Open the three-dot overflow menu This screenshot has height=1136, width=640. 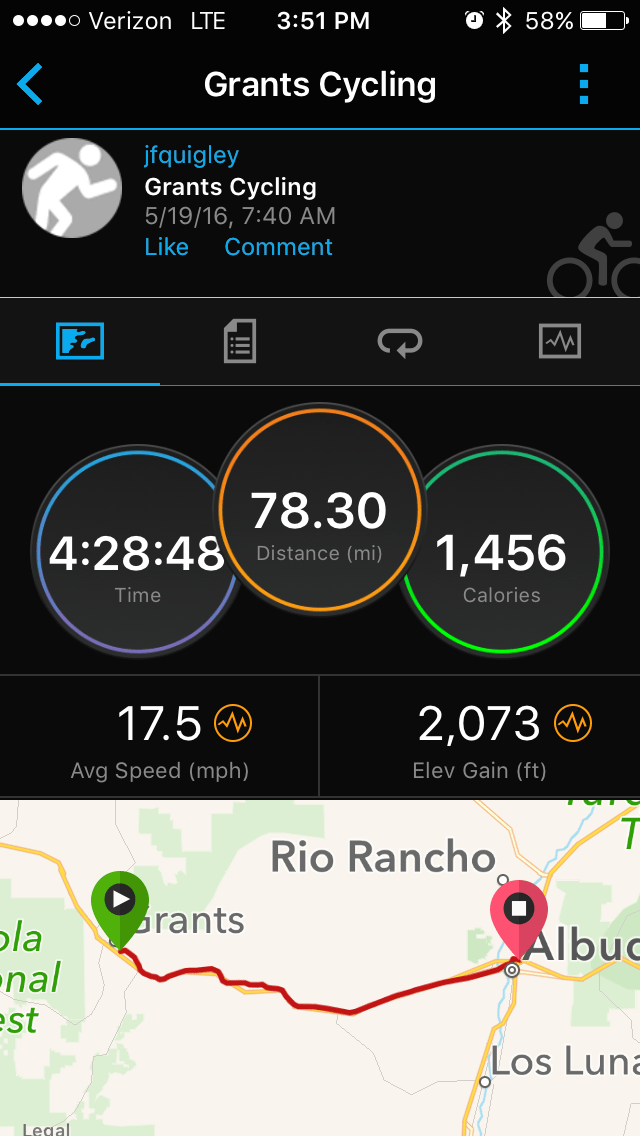[584, 85]
